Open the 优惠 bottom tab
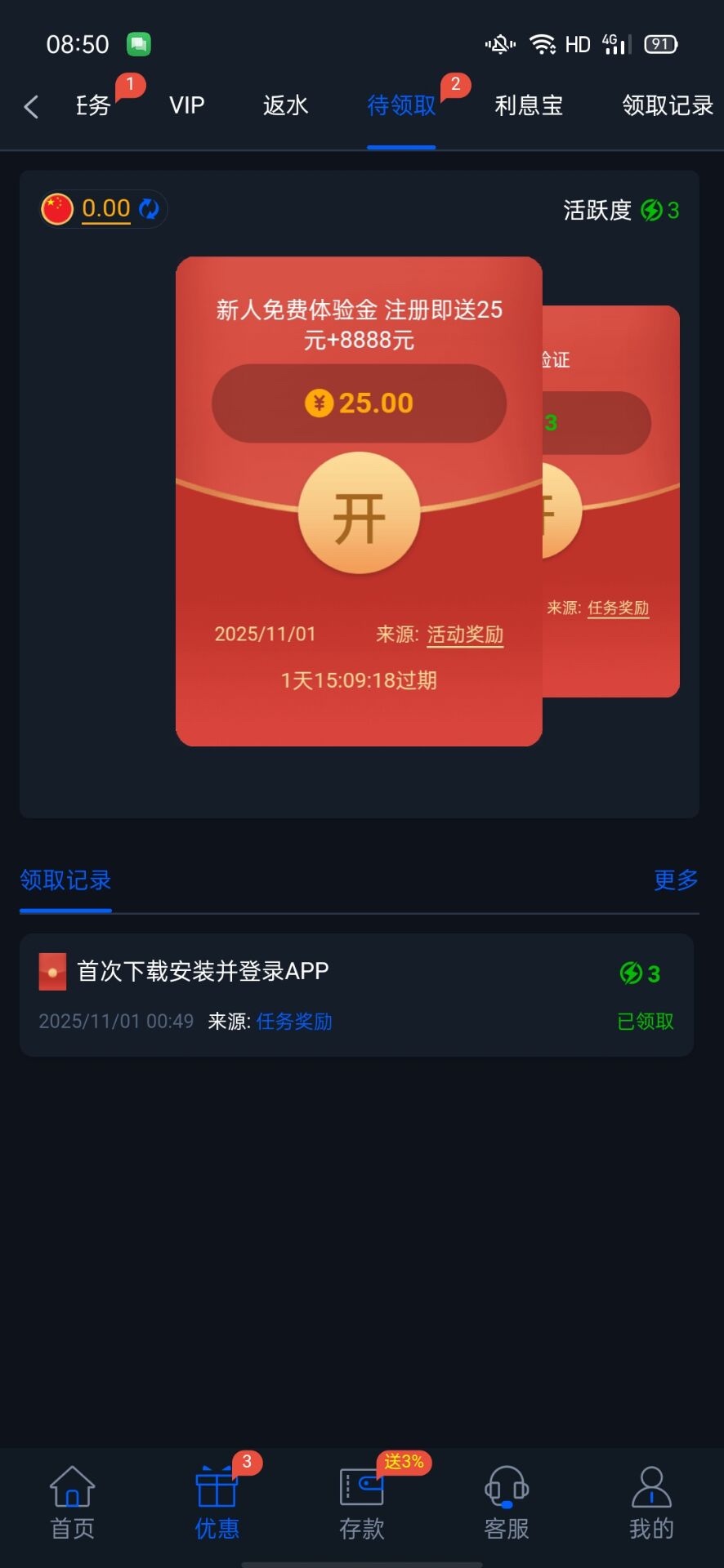 pyautogui.click(x=217, y=1503)
